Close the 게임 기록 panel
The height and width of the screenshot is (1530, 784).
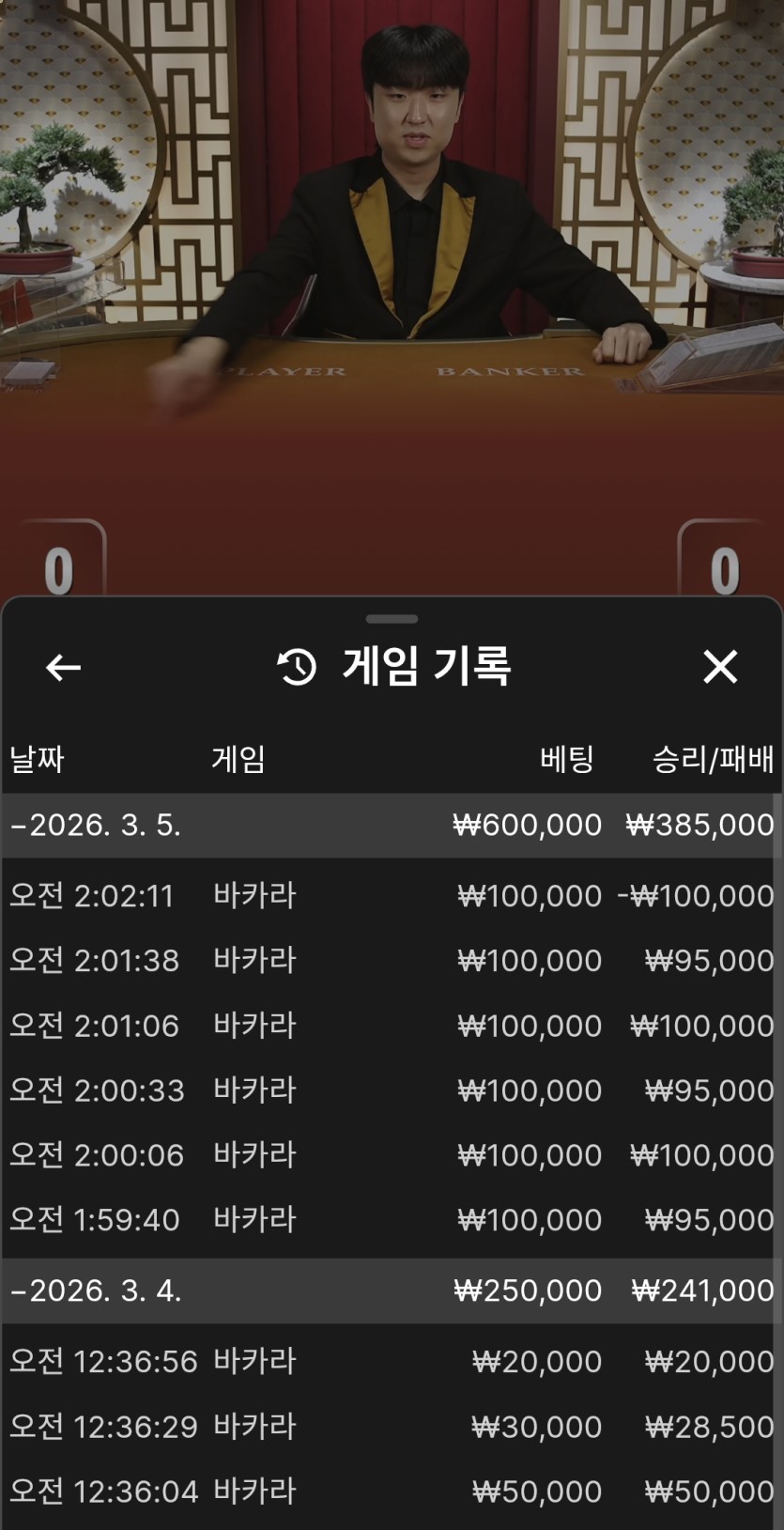[x=720, y=667]
